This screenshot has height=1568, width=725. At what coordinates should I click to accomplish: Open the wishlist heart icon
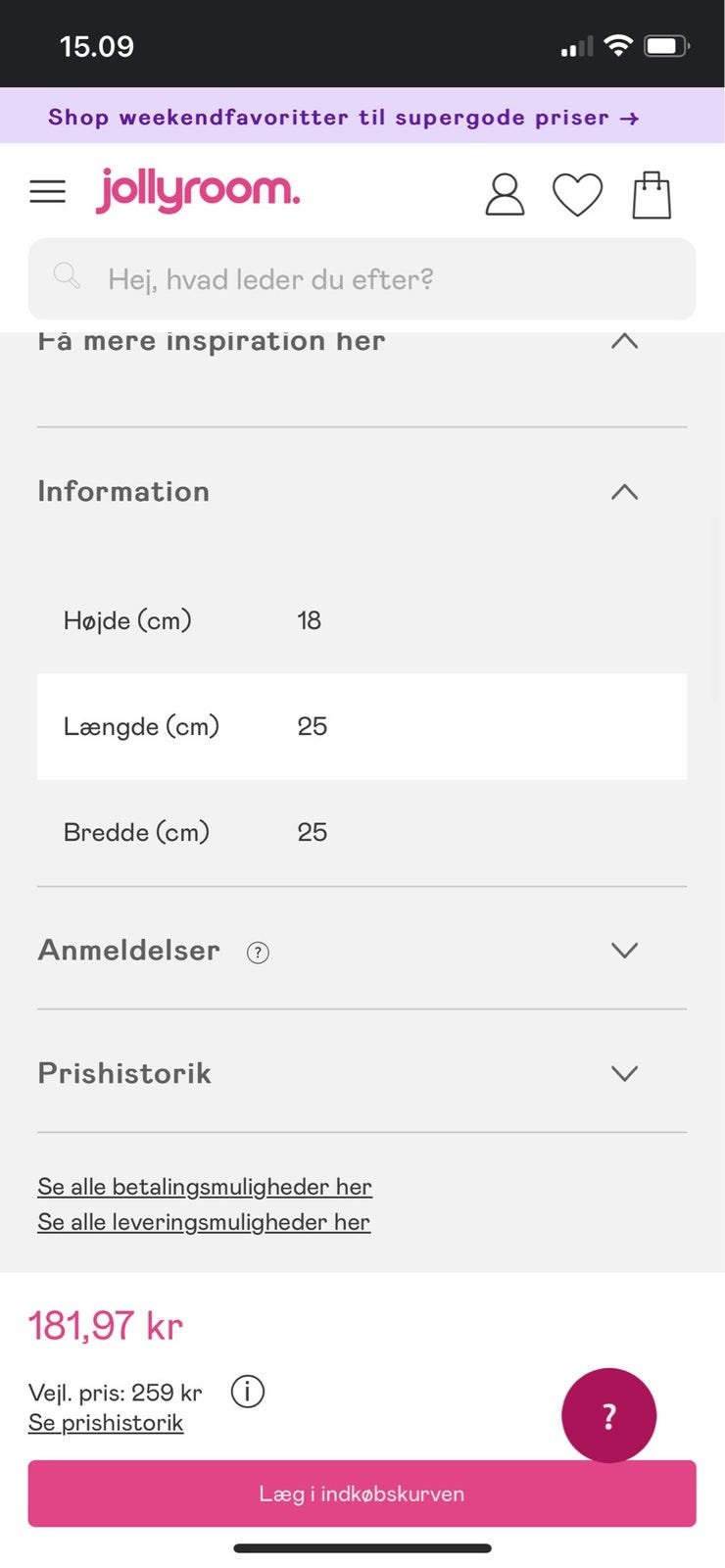click(578, 194)
